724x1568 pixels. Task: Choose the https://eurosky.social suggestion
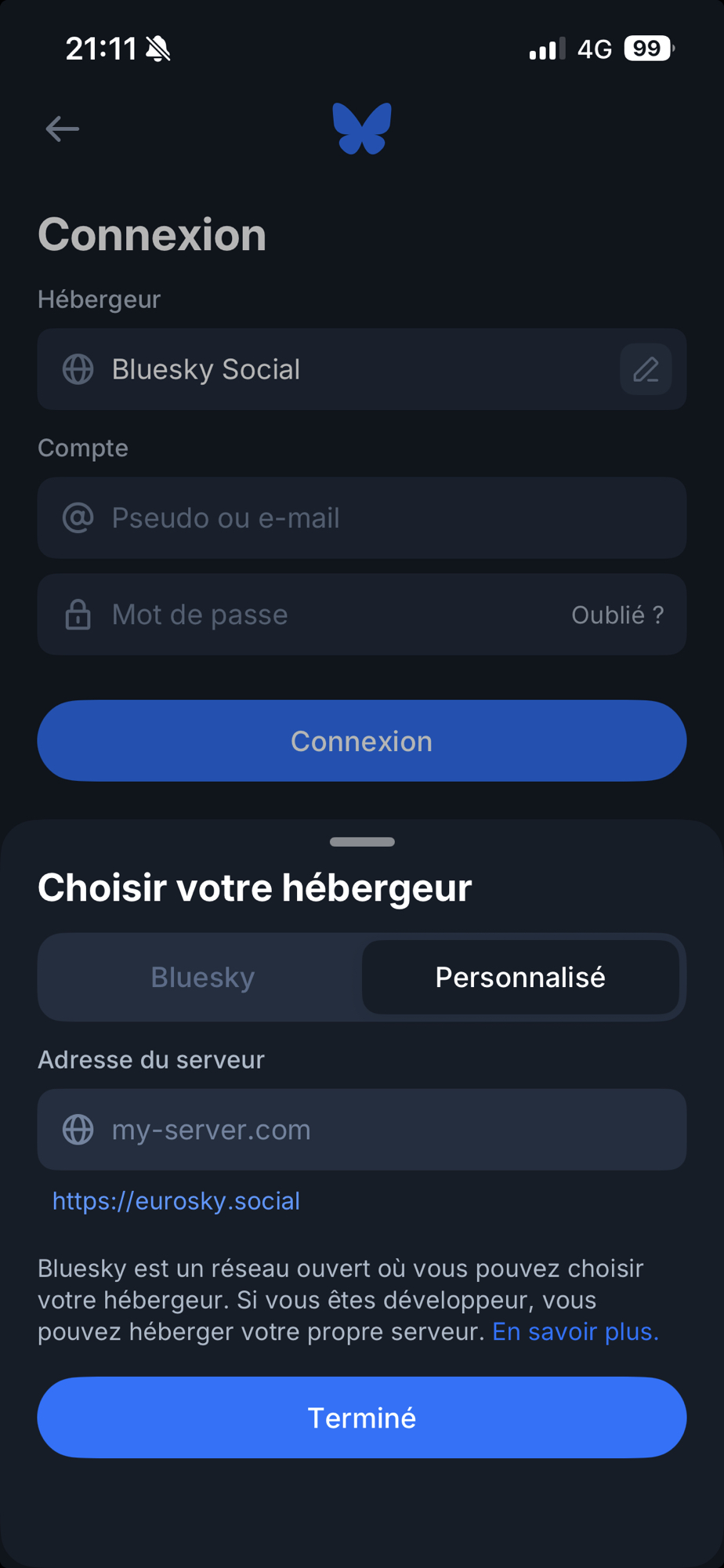[x=176, y=1201]
